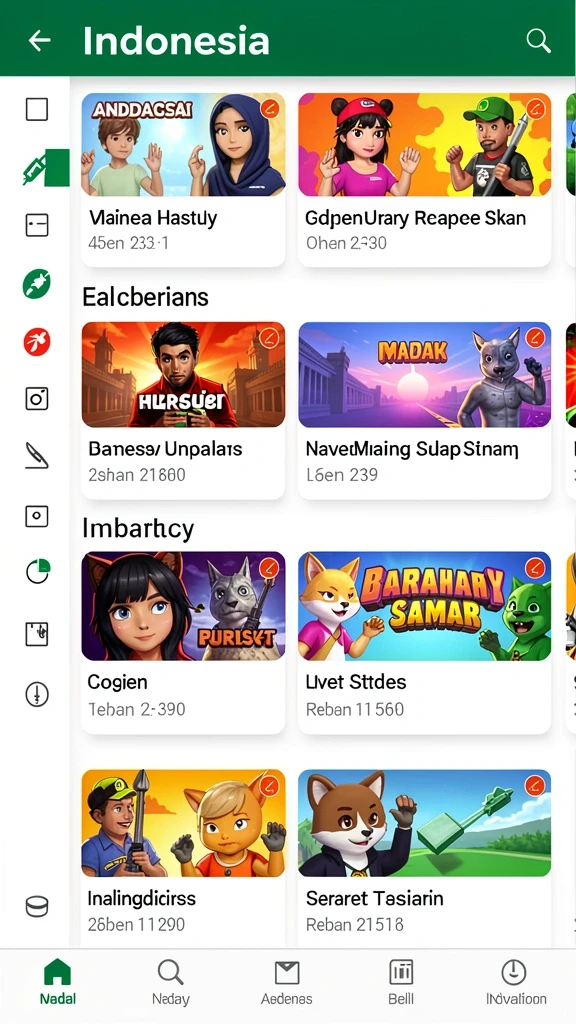Screen dimensions: 576x1024
Task: Switch to the Neday search tab
Action: tap(170, 982)
